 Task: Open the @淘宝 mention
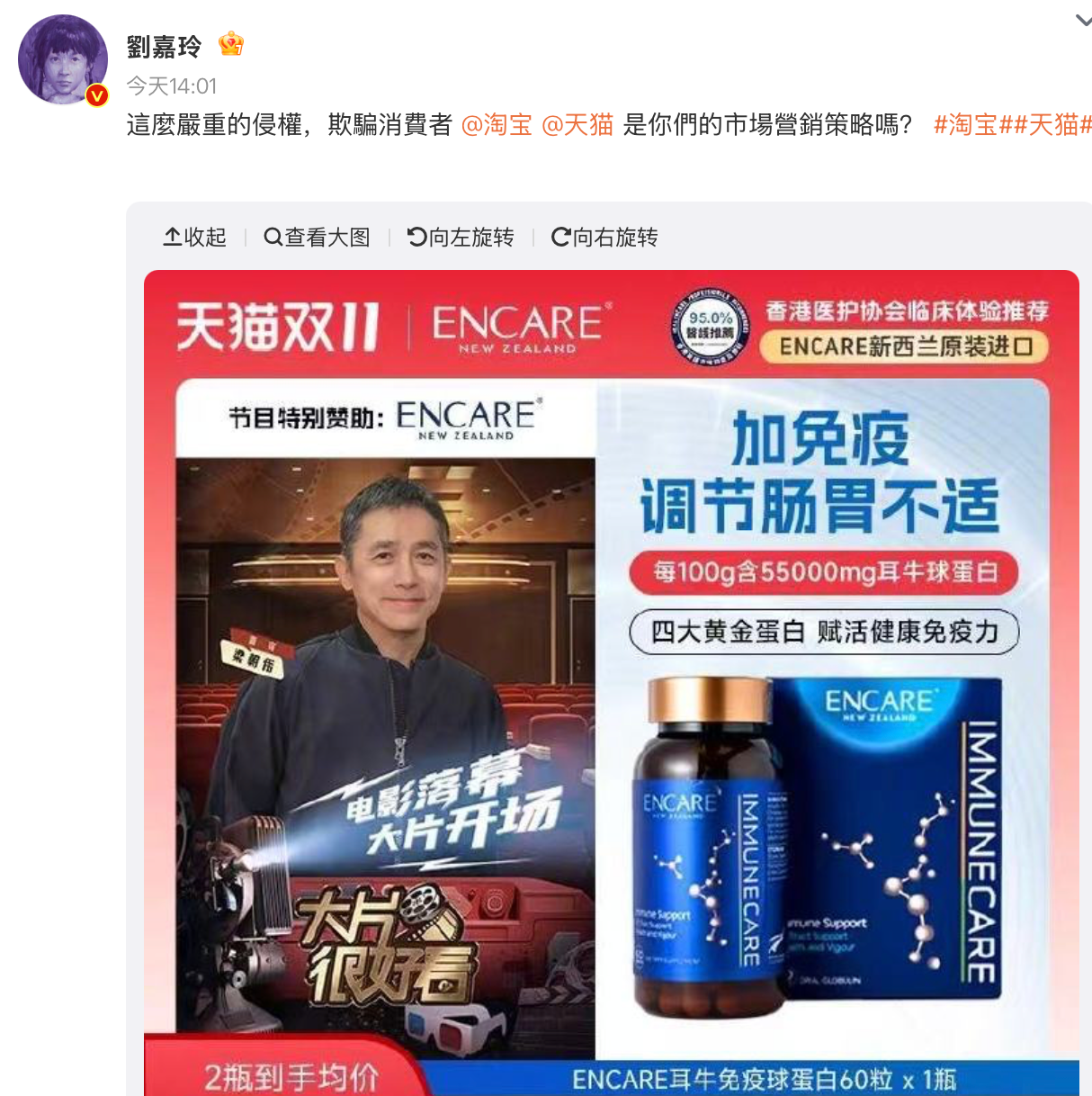tap(497, 124)
